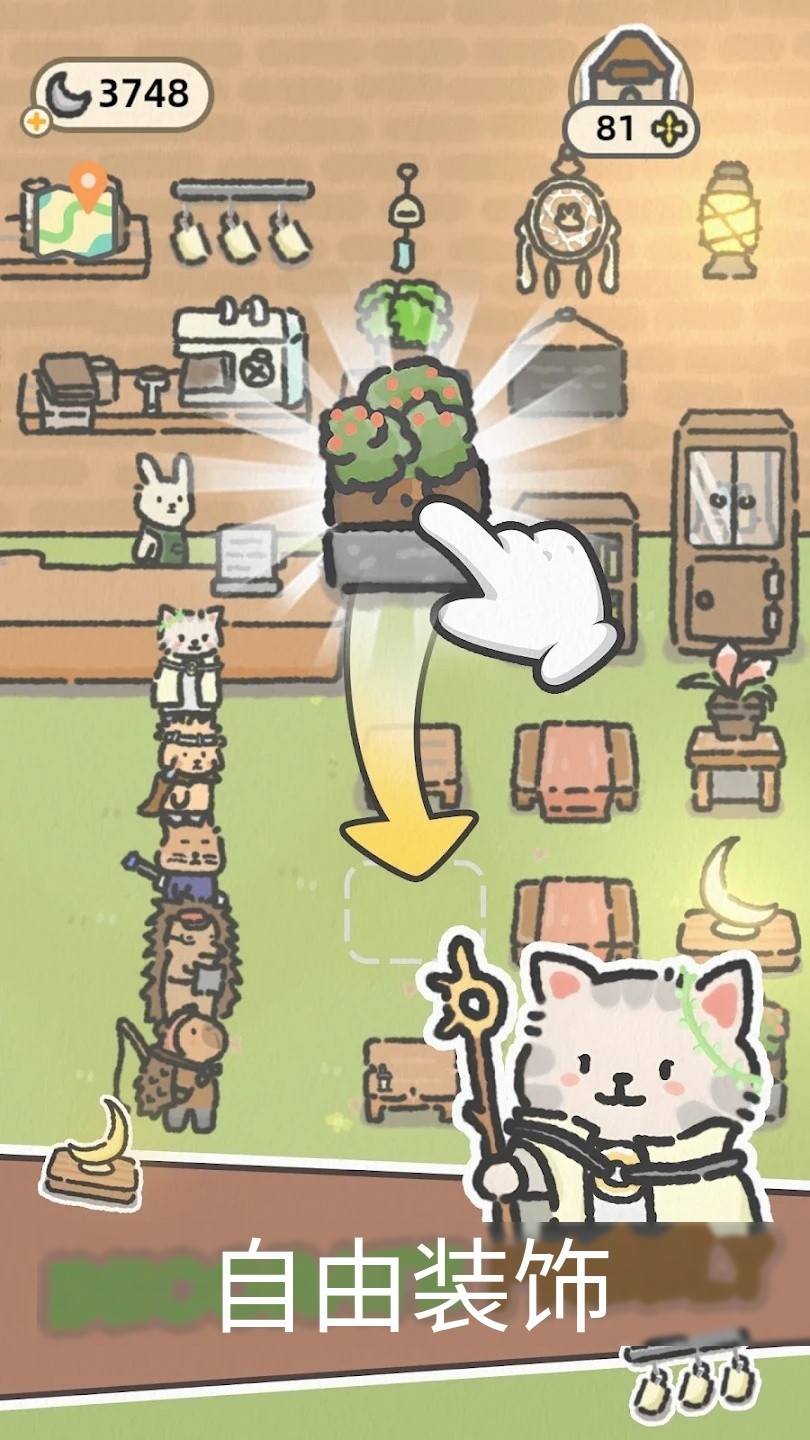Tap the plus badge on the moon currency bar

click(35, 120)
